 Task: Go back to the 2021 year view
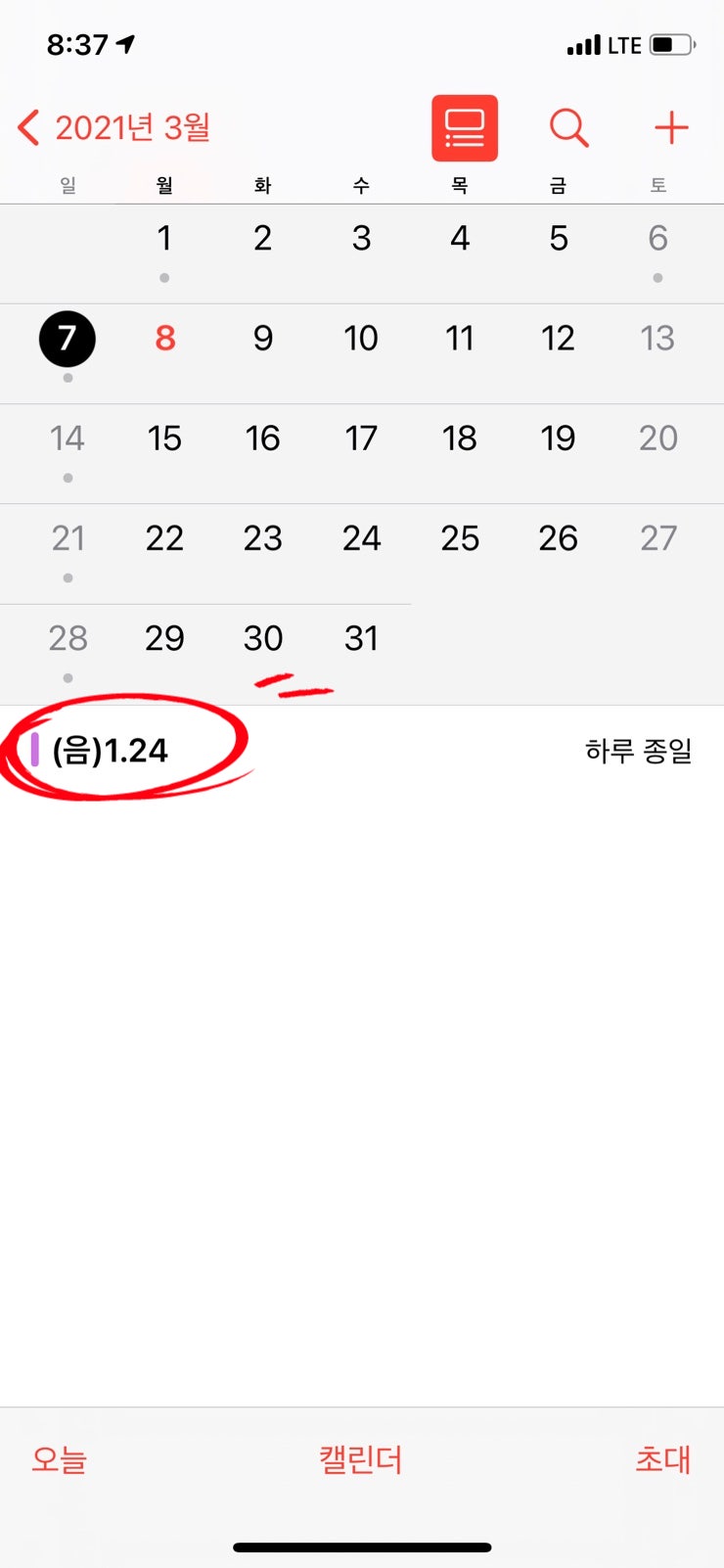(113, 127)
